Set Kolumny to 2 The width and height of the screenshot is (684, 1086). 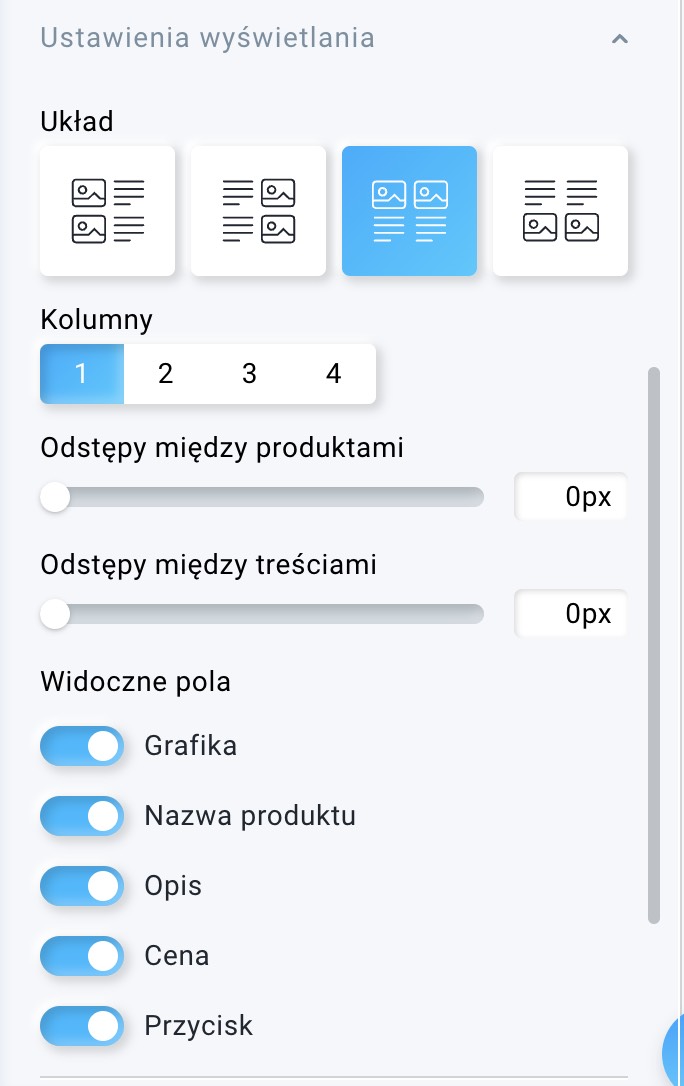point(166,374)
